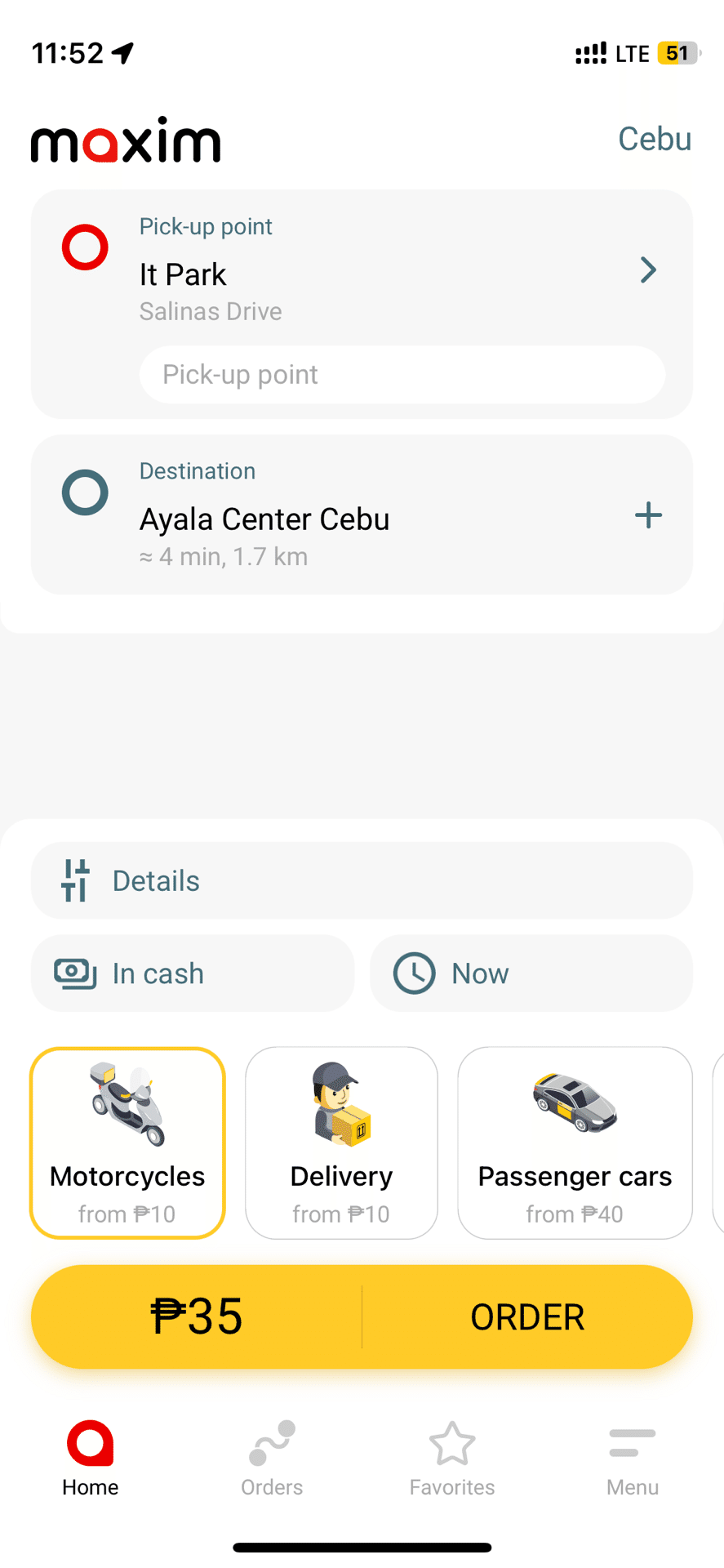
Task: Select the Motorcycles service
Action: coord(127,1143)
